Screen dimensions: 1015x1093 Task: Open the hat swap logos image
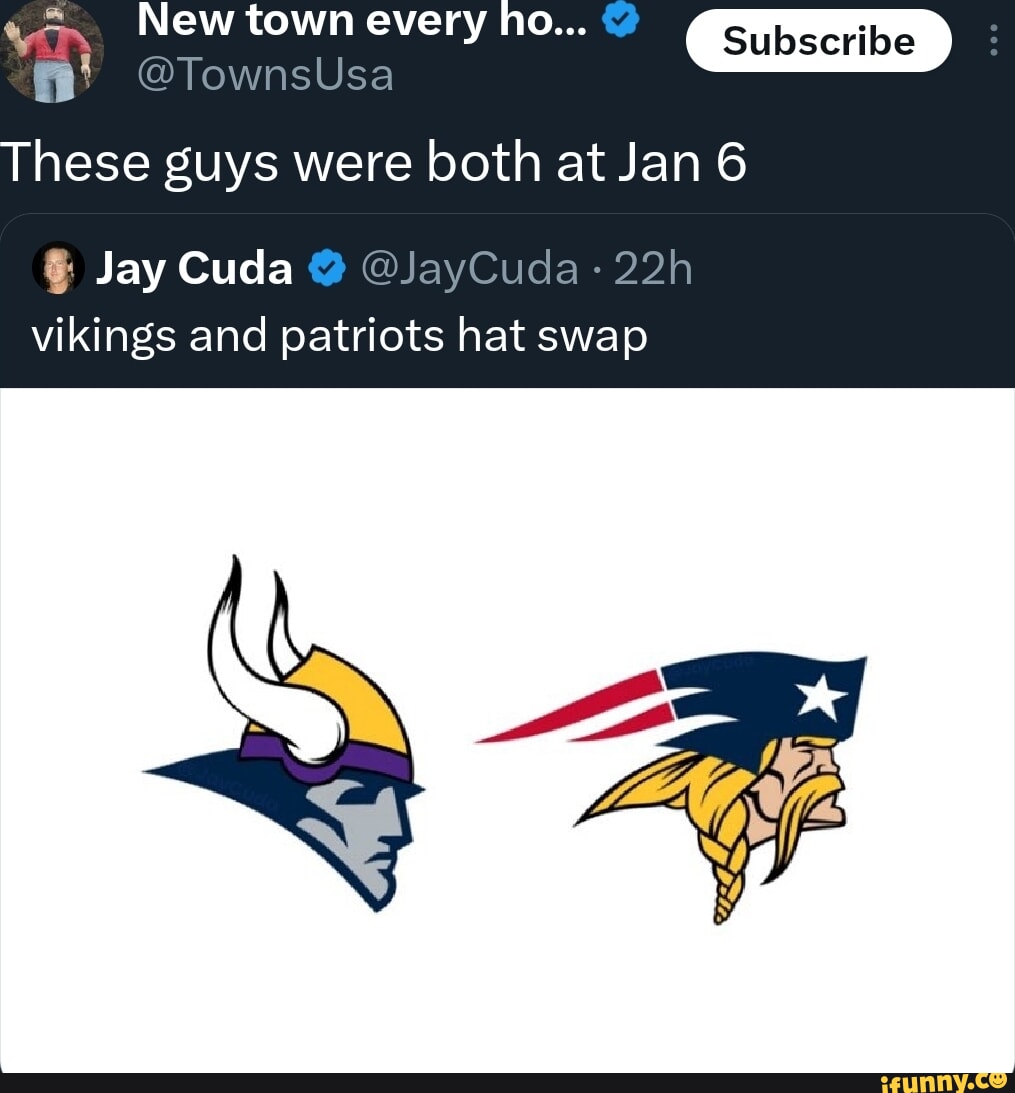(507, 730)
